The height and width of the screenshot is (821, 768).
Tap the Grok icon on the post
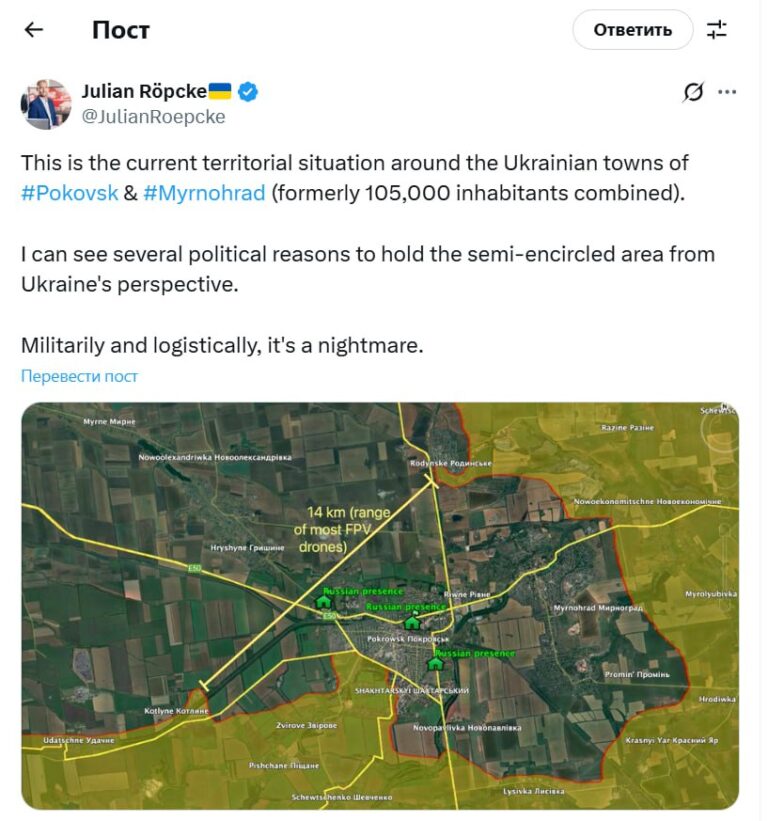tap(693, 92)
